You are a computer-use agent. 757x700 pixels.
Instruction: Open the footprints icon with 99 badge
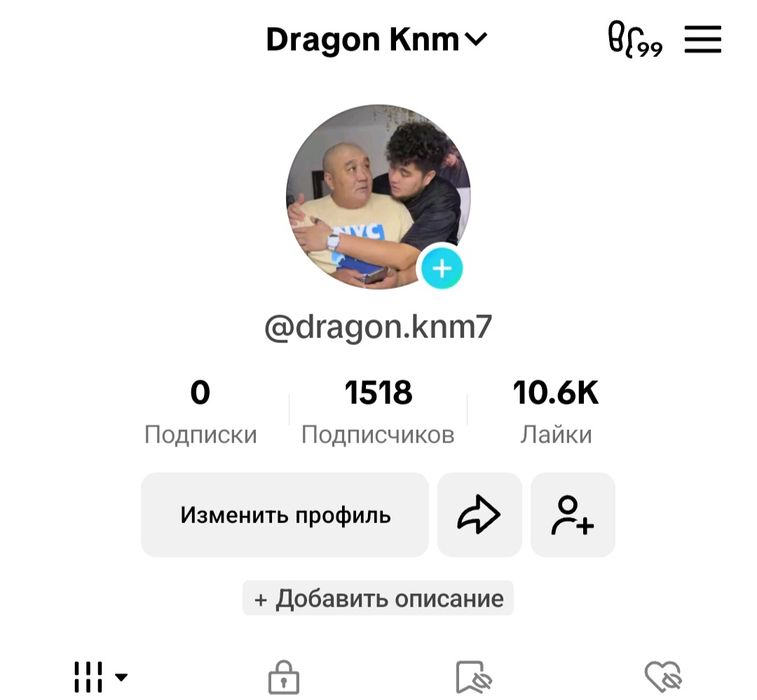[634, 40]
